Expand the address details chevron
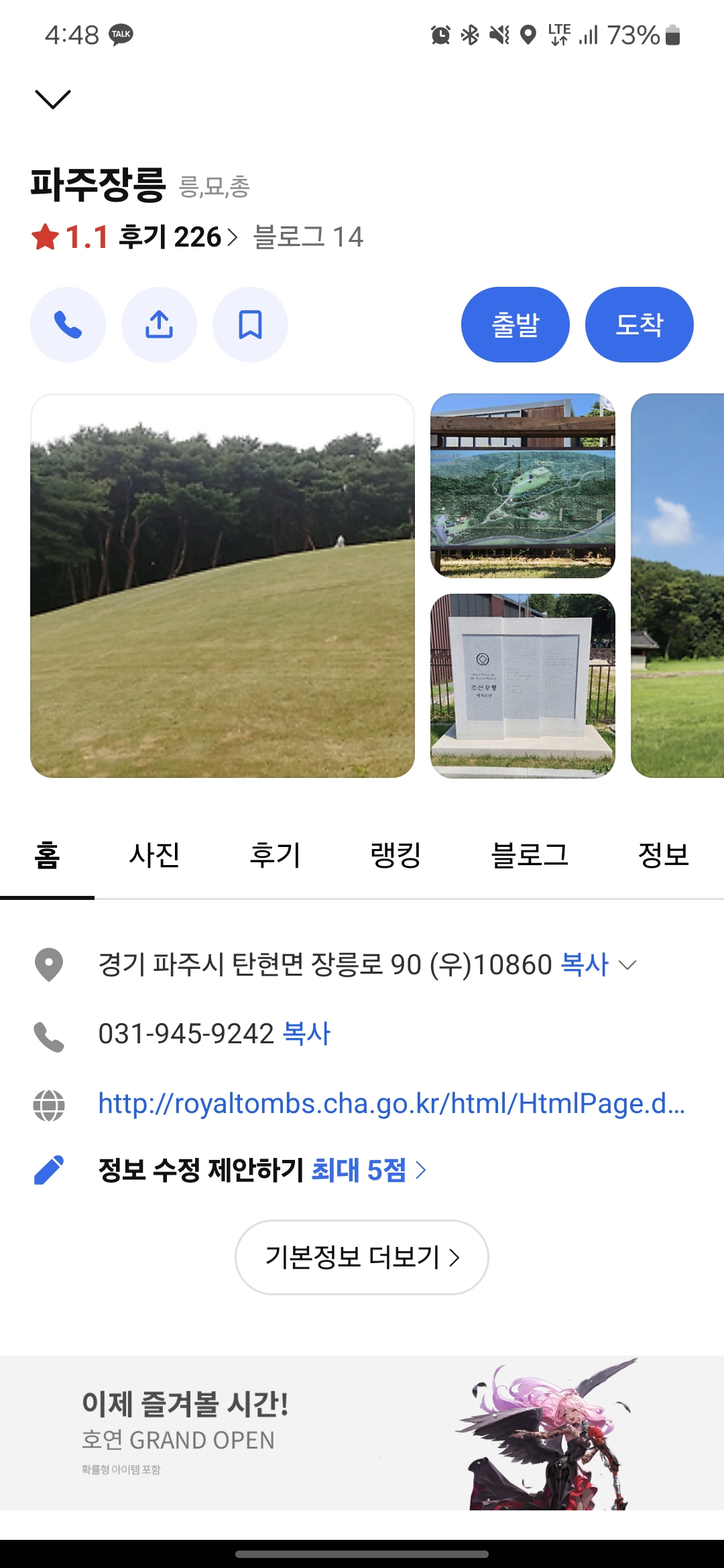 [x=627, y=965]
